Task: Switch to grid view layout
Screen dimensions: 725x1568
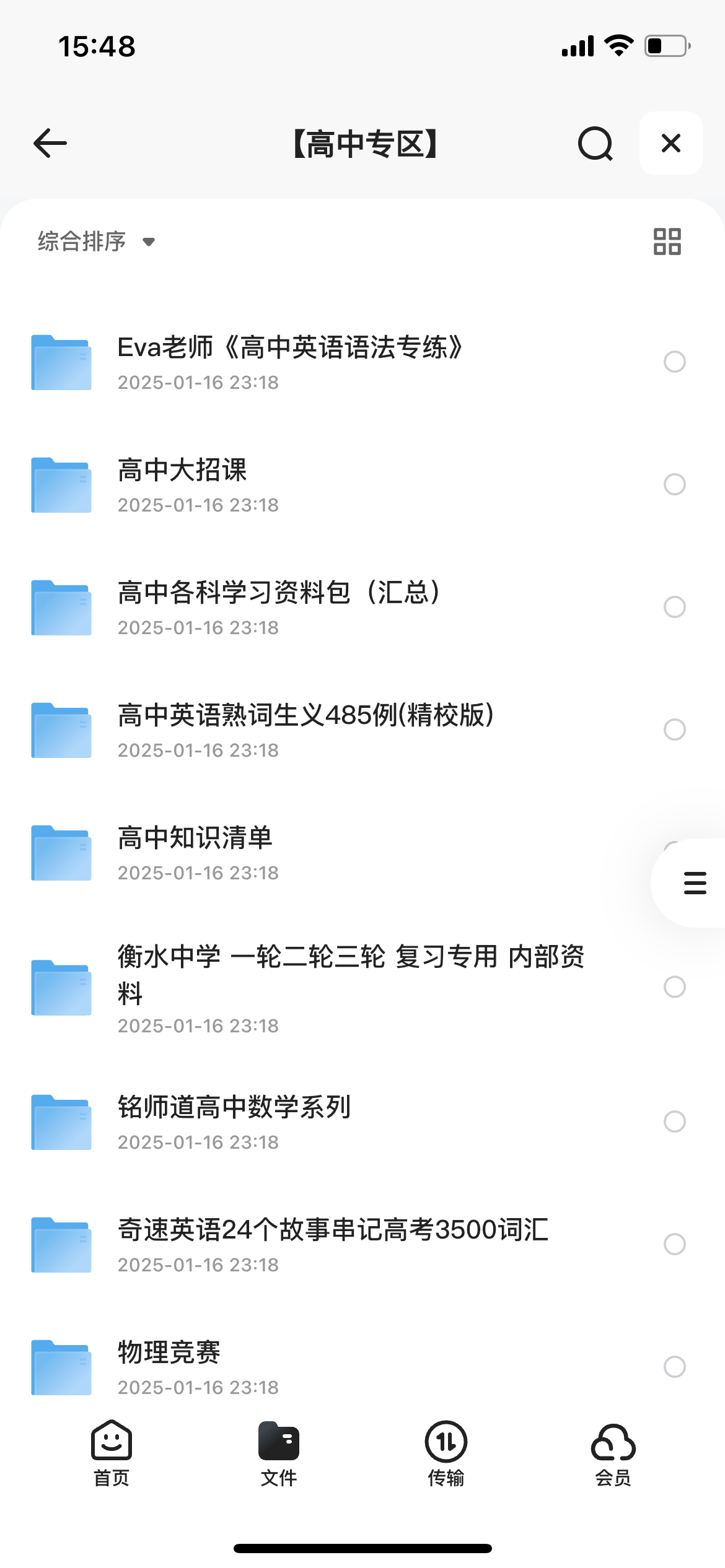Action: point(667,242)
